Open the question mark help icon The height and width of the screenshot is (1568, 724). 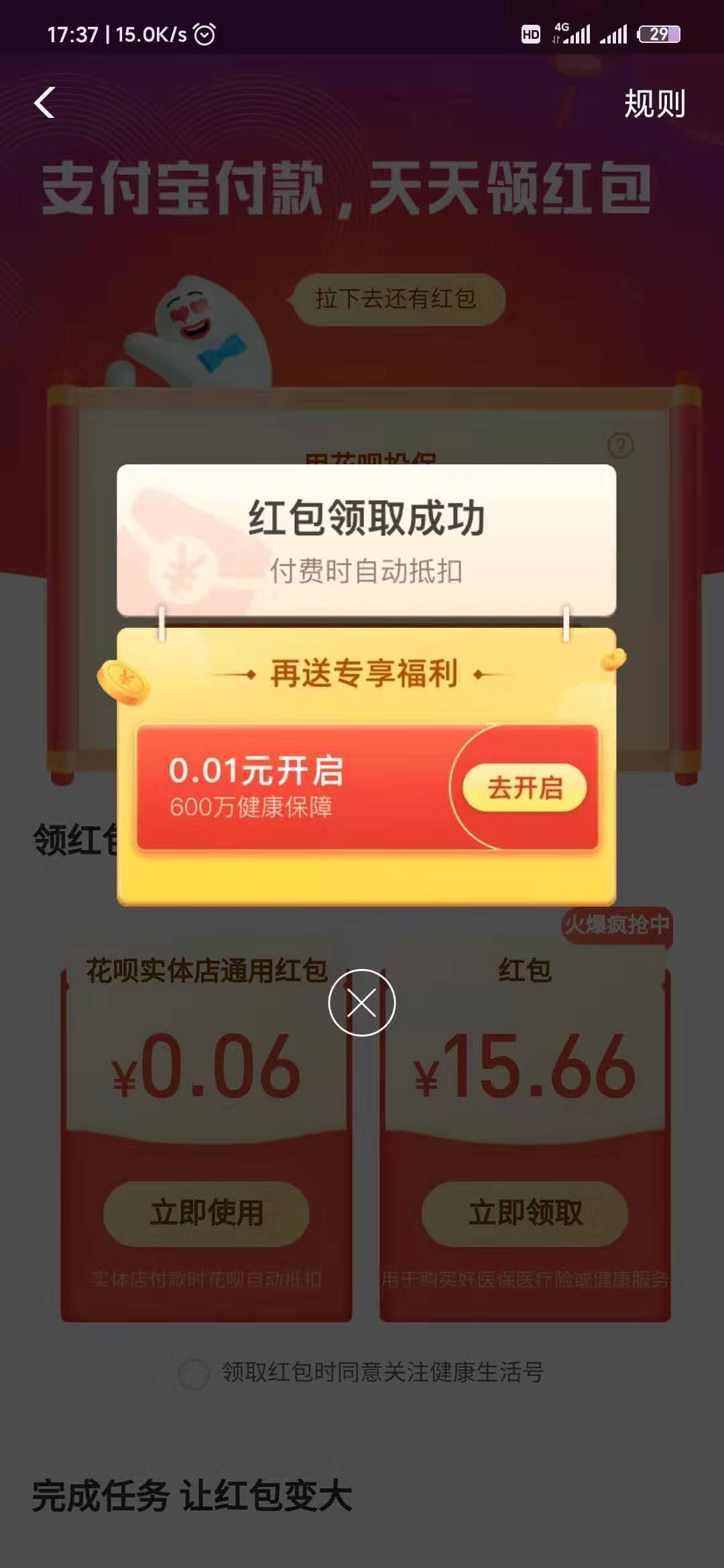click(x=620, y=445)
